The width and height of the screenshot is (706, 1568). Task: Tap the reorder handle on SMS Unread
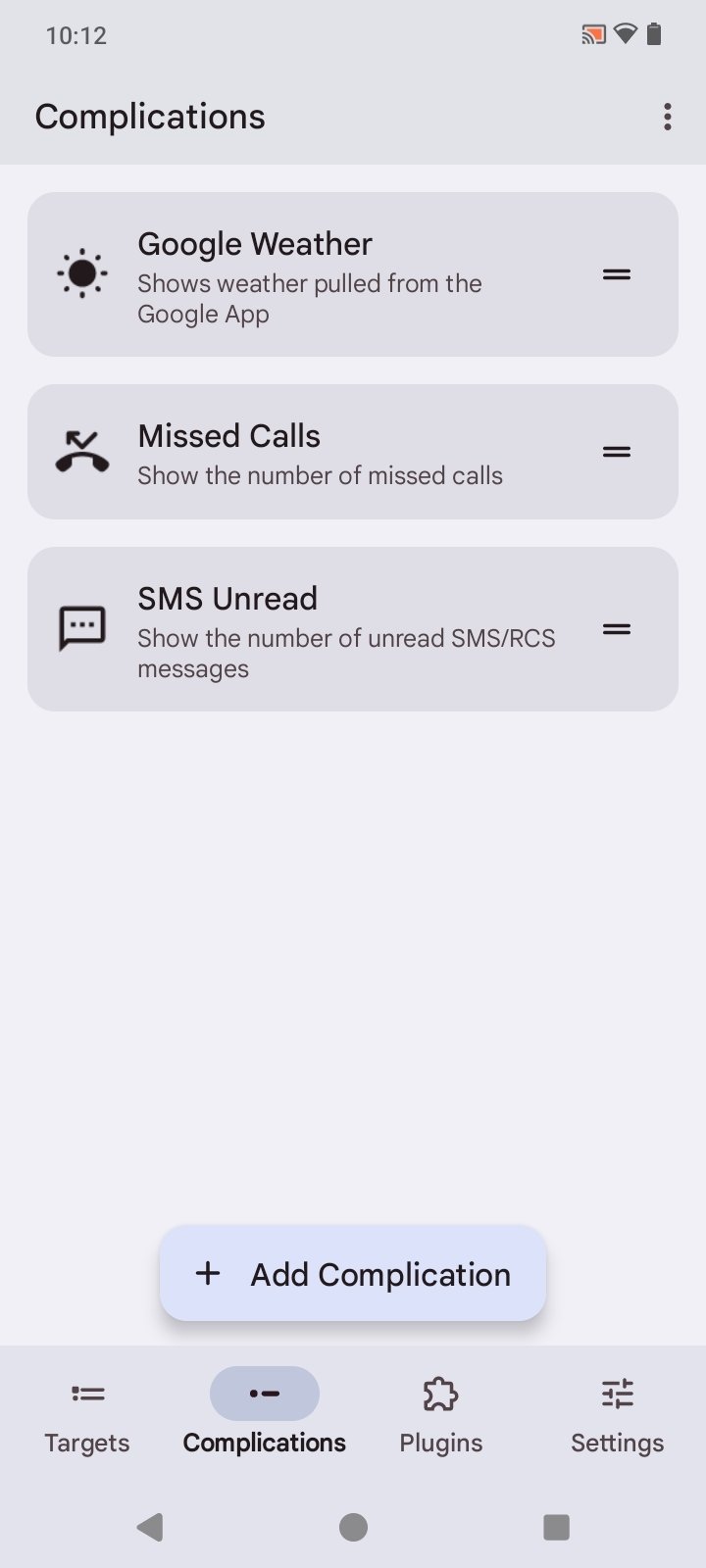click(616, 629)
